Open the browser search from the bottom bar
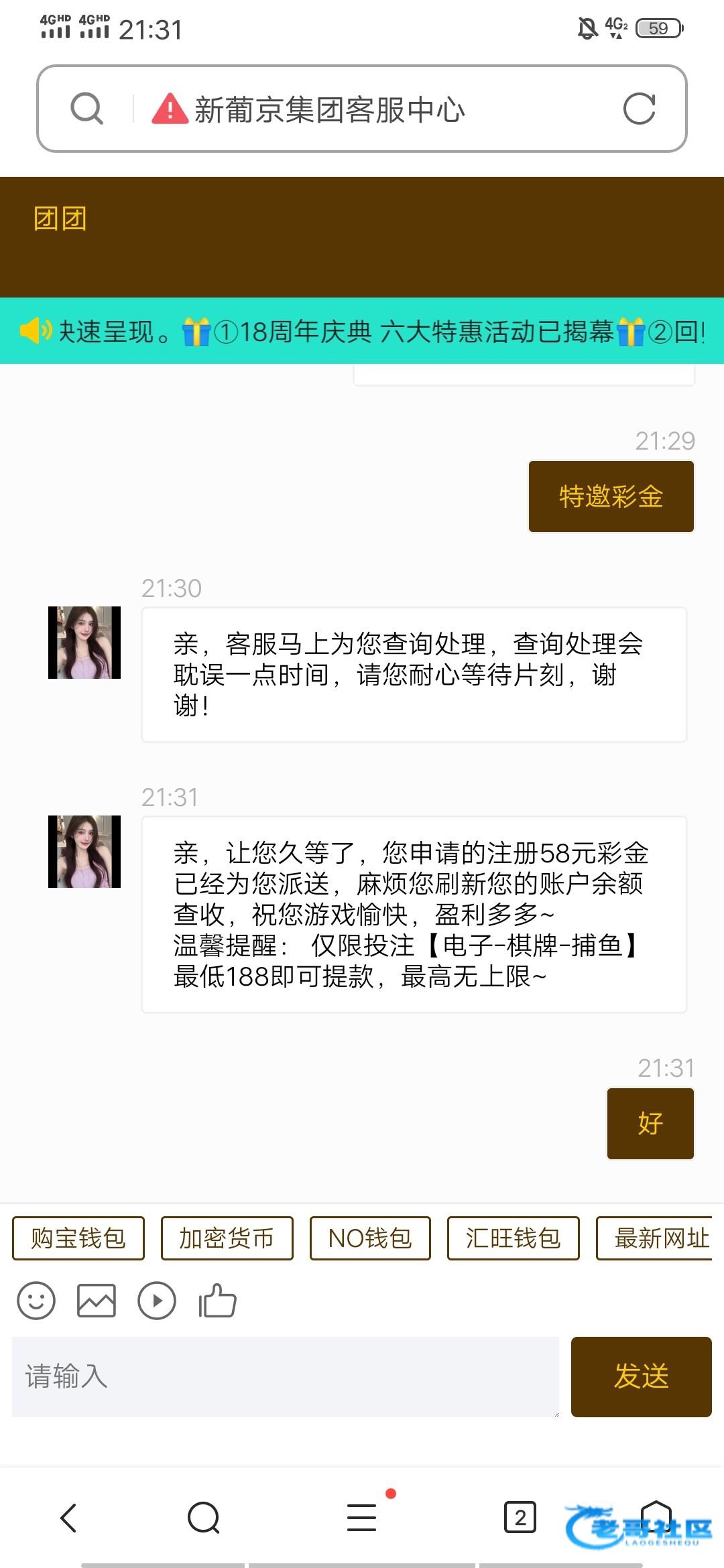Viewport: 724px width, 1568px height. (x=204, y=1518)
